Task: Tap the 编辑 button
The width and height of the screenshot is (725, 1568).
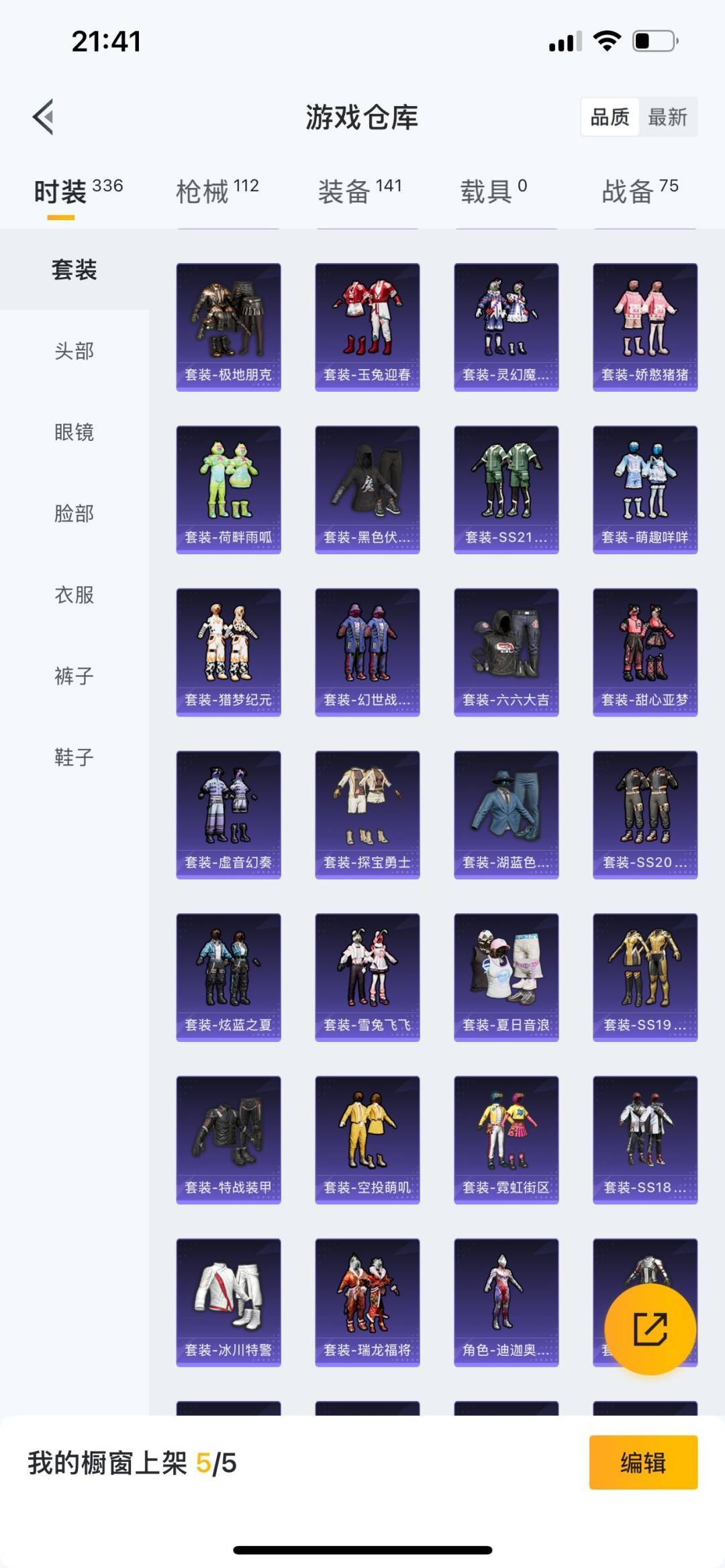Action: click(643, 1462)
